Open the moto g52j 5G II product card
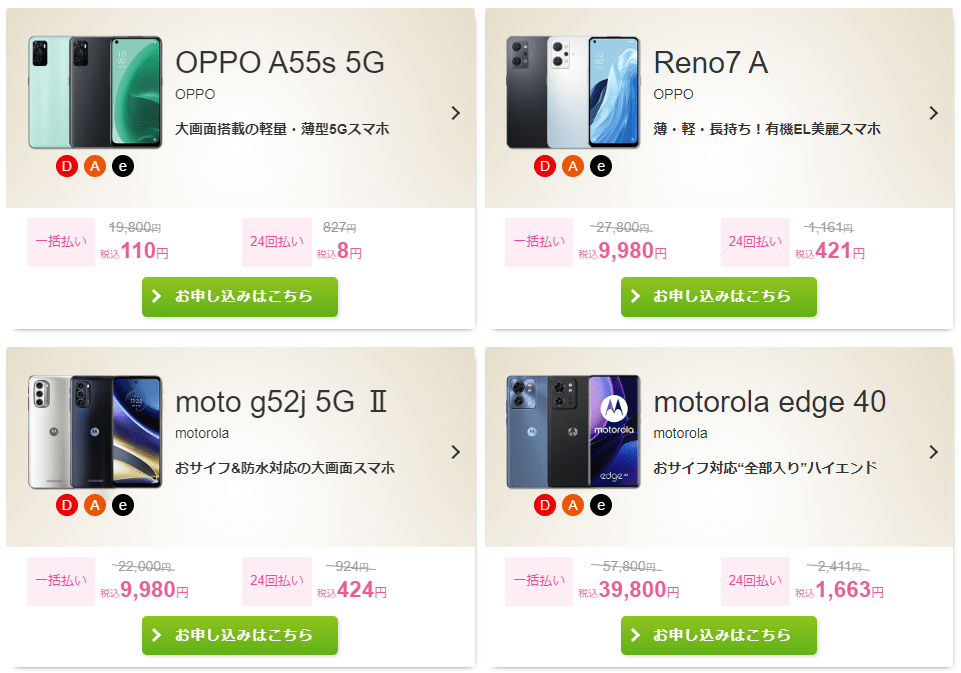The image size is (961, 673). tap(280, 402)
